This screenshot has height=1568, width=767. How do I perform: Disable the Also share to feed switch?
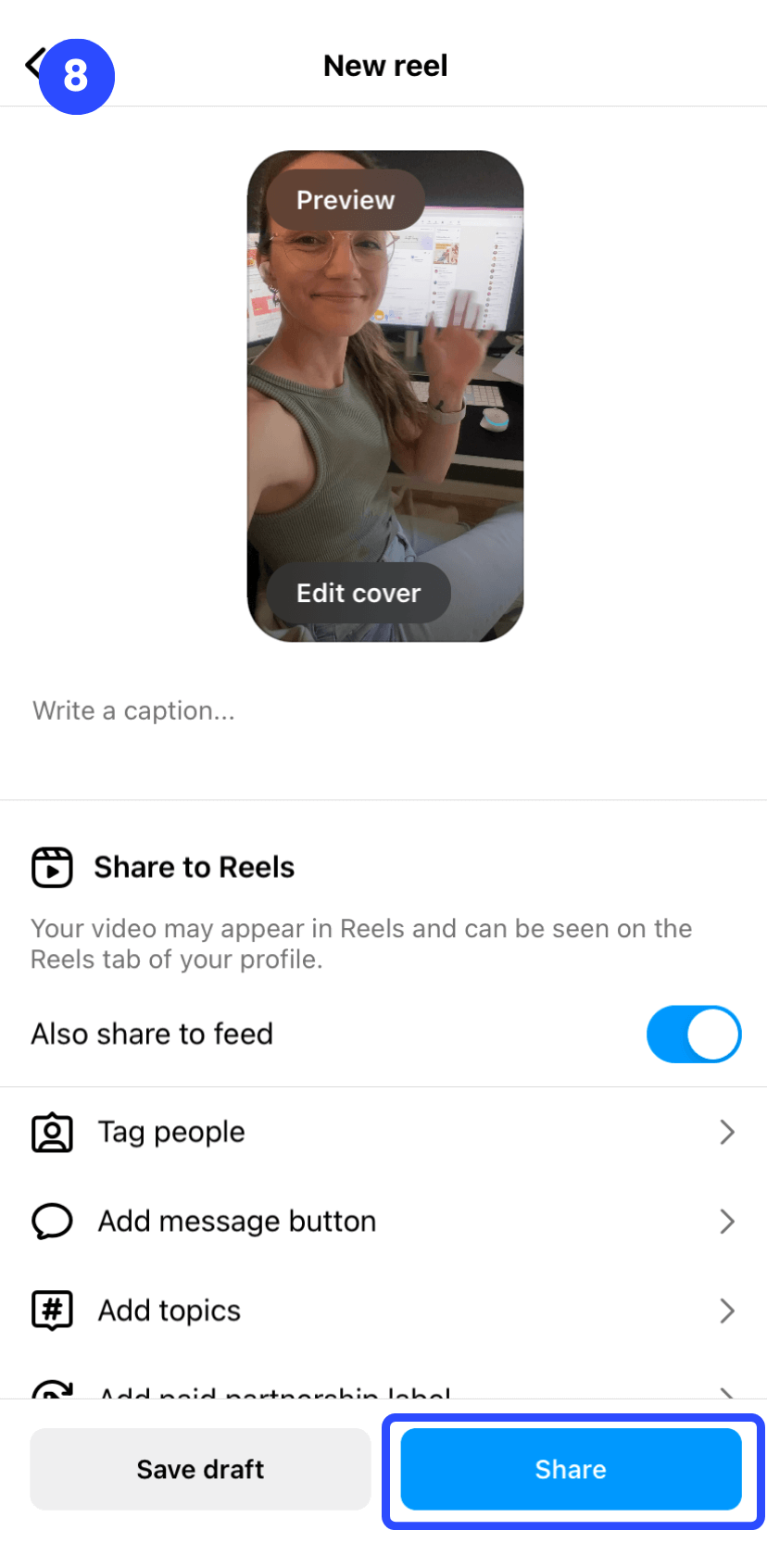694,1034
